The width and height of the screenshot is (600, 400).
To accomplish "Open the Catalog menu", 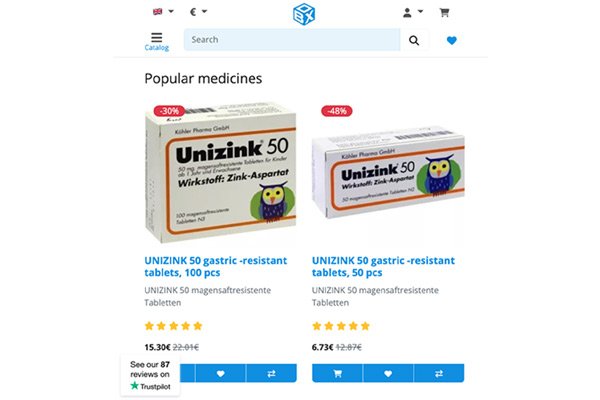I will [x=156, y=40].
